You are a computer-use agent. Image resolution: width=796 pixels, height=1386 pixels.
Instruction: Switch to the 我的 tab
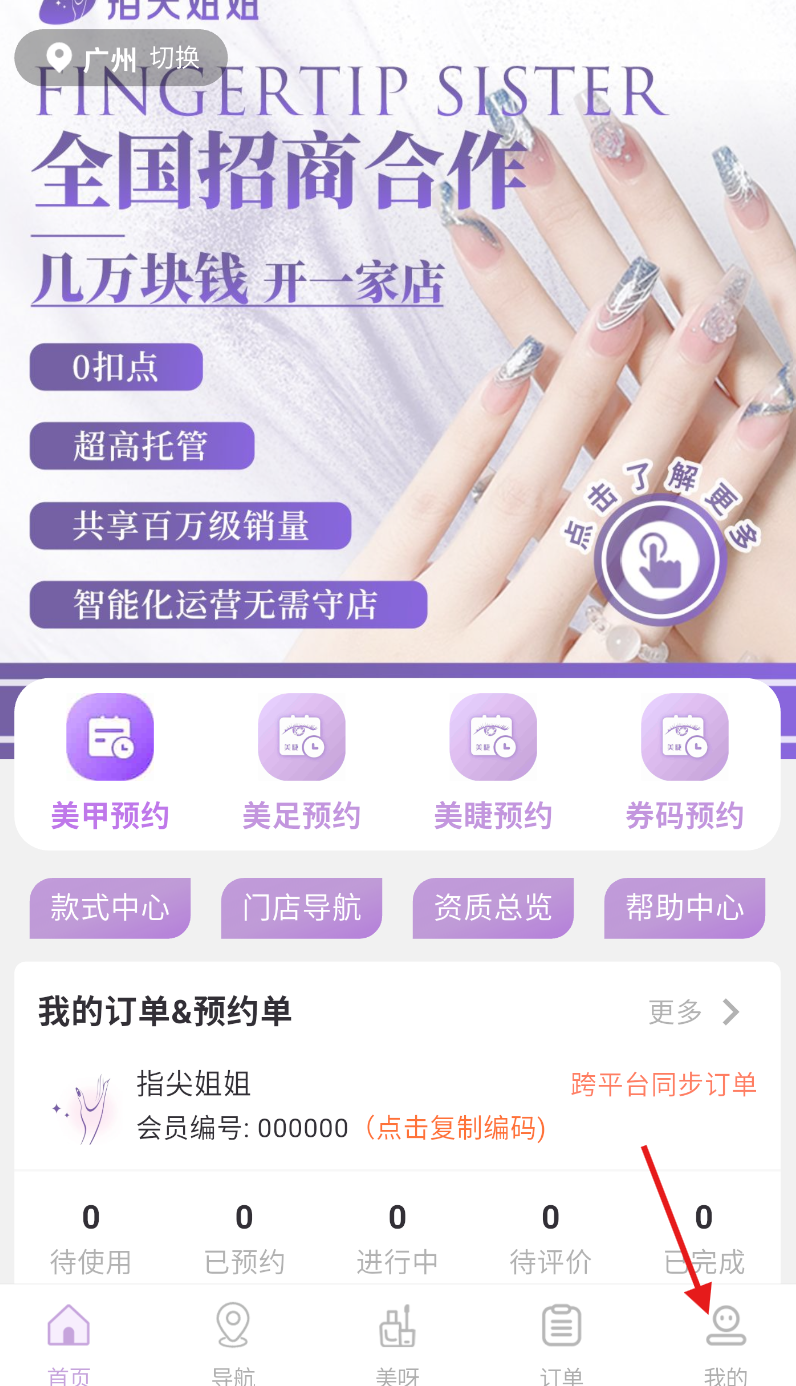coord(725,1340)
